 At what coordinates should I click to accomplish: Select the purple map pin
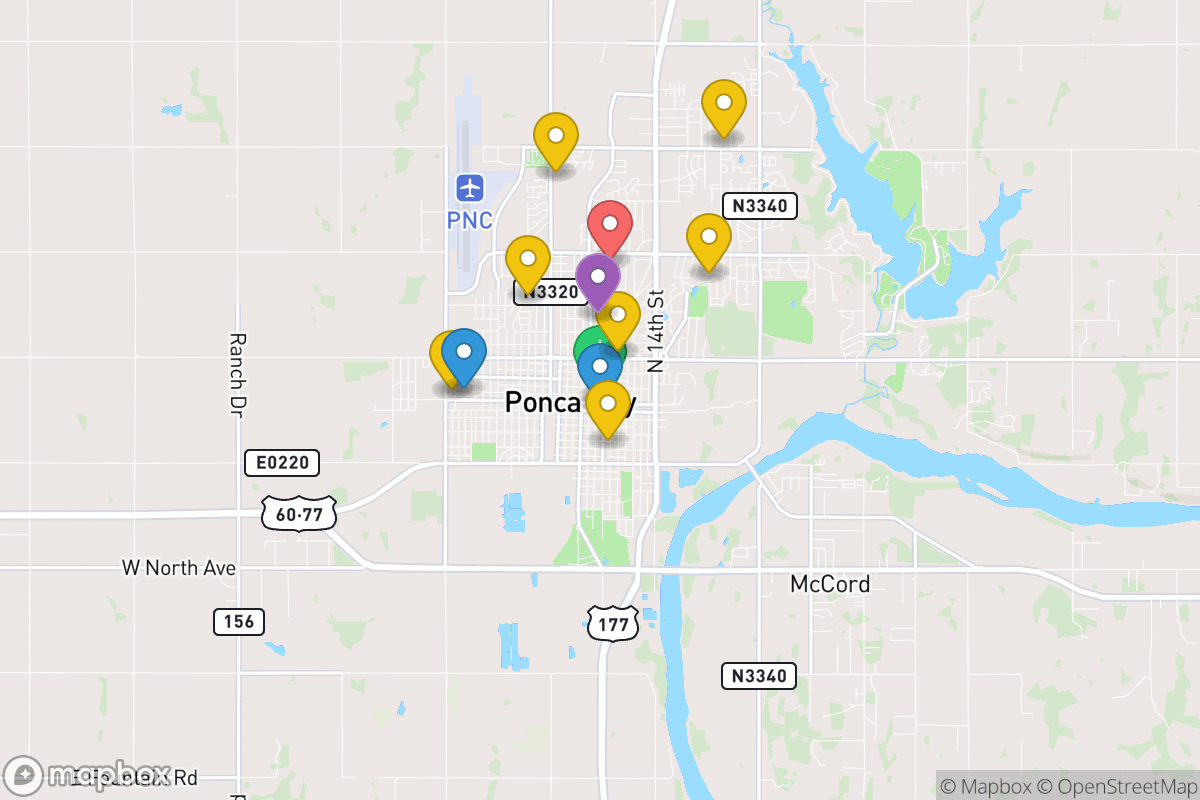pyautogui.click(x=597, y=277)
